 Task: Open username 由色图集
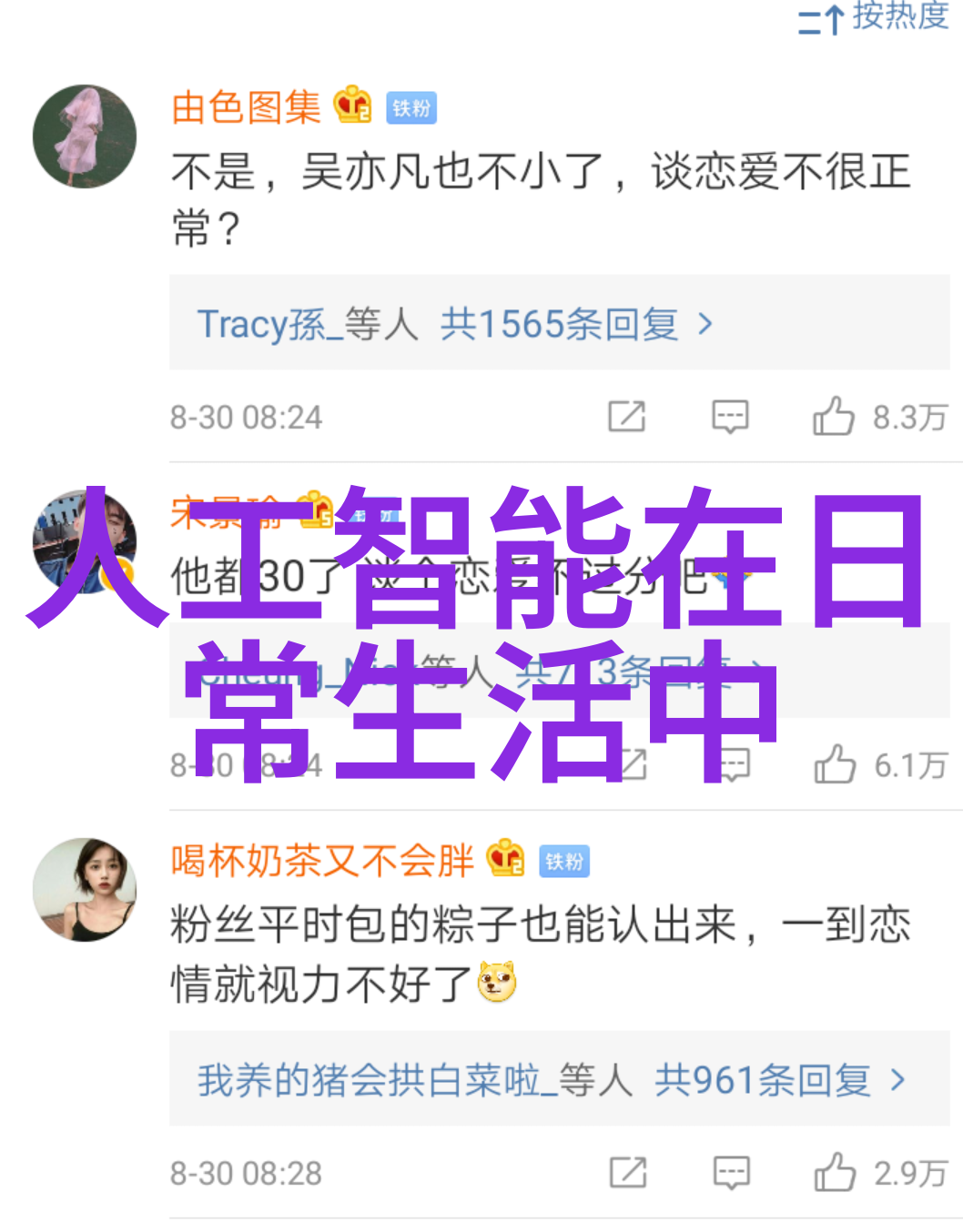[x=247, y=107]
